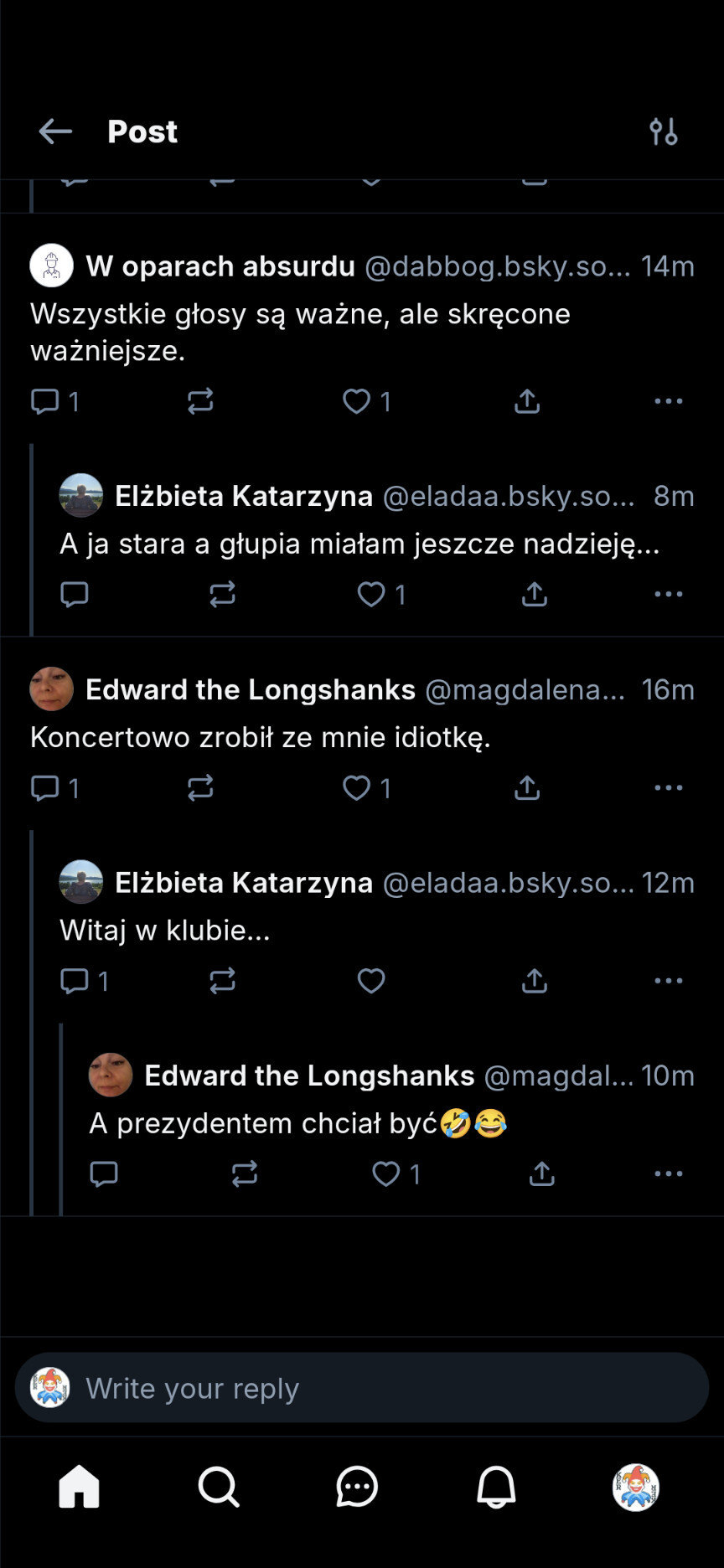Share the 'A ja stara a głupia' reply
The height and width of the screenshot is (1568, 724).
[x=534, y=595]
